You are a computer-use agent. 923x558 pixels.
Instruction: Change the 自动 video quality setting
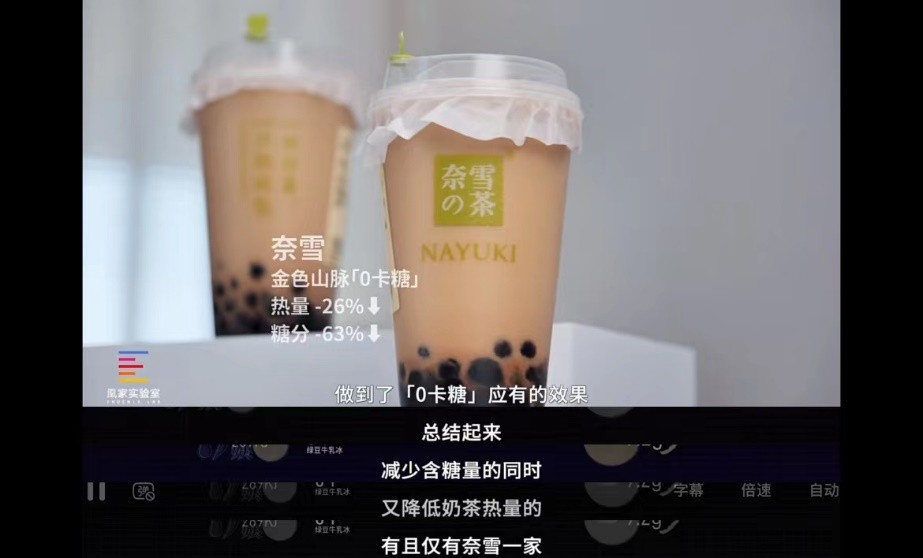click(x=824, y=490)
